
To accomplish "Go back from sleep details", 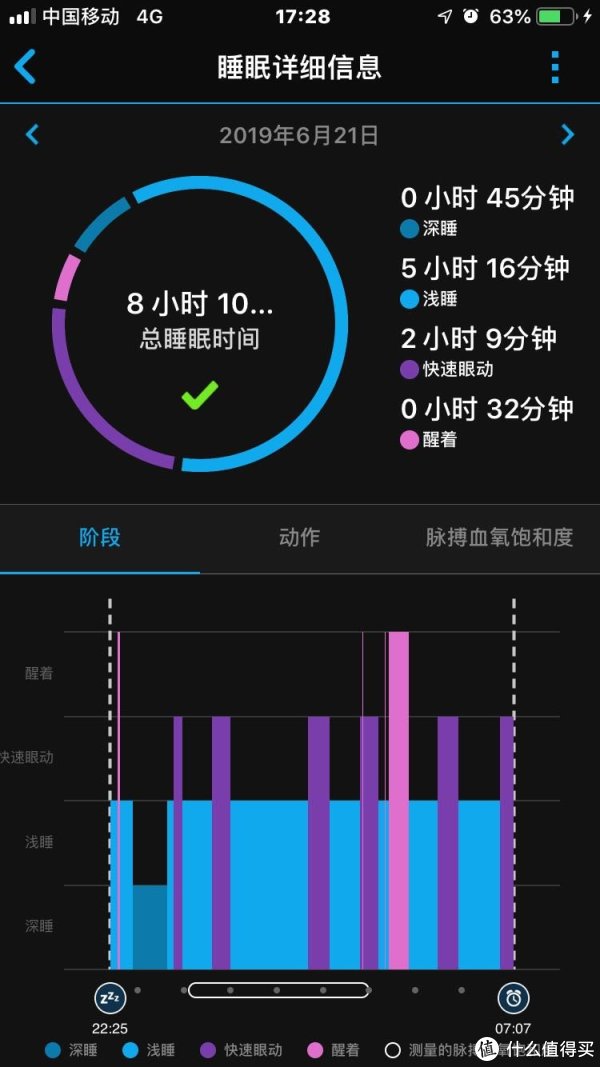I will point(25,67).
